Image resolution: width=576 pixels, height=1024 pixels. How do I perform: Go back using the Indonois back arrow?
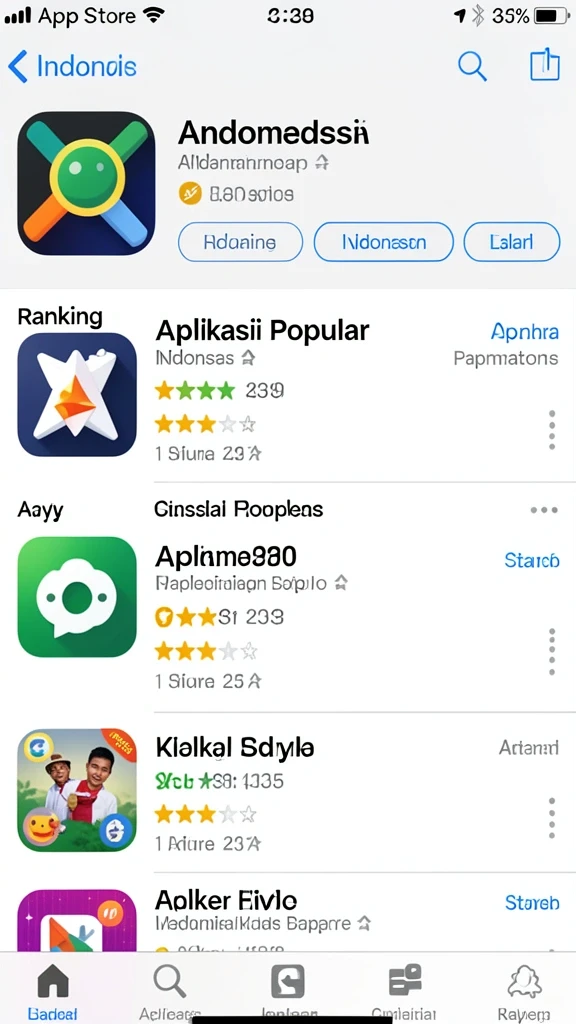click(72, 67)
